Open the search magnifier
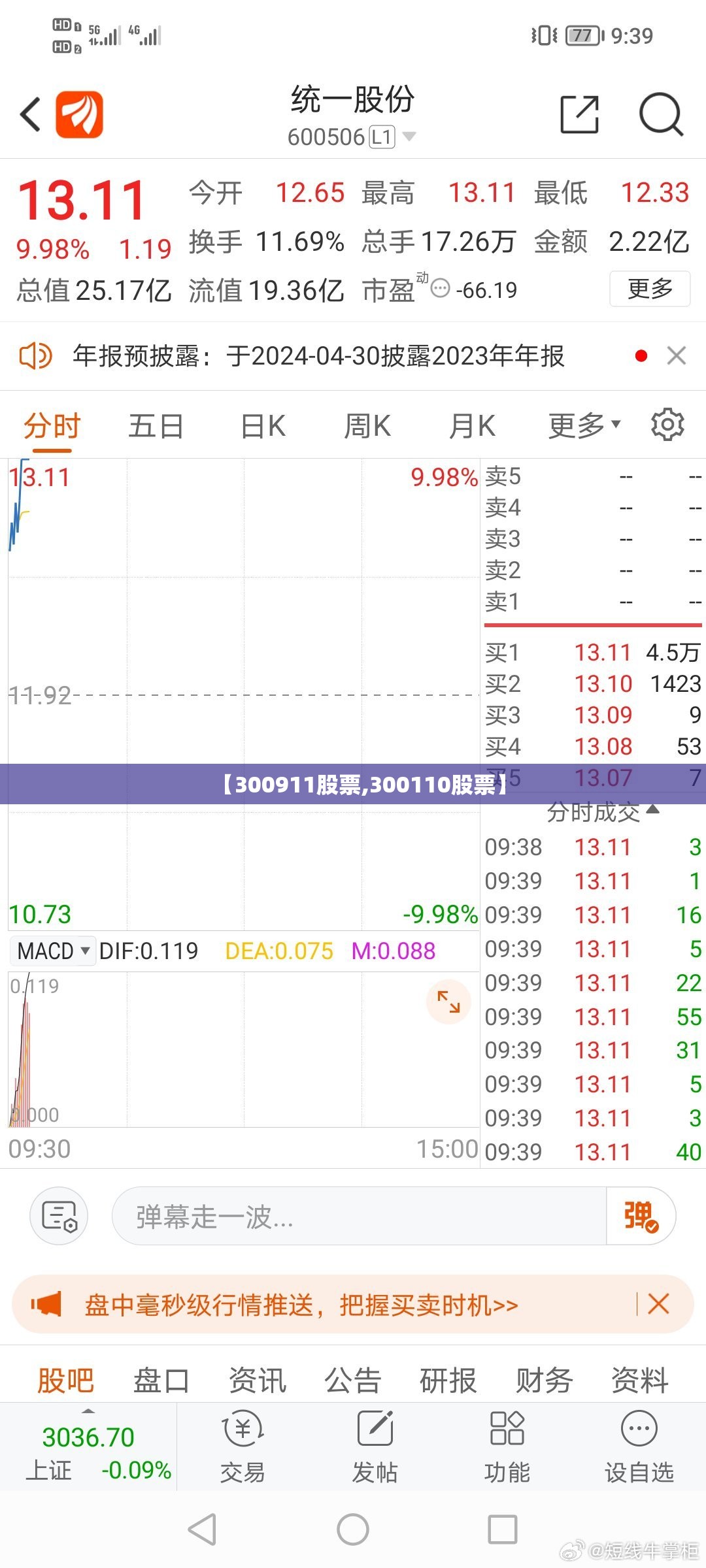Screen dimensions: 706x1568 (661, 114)
